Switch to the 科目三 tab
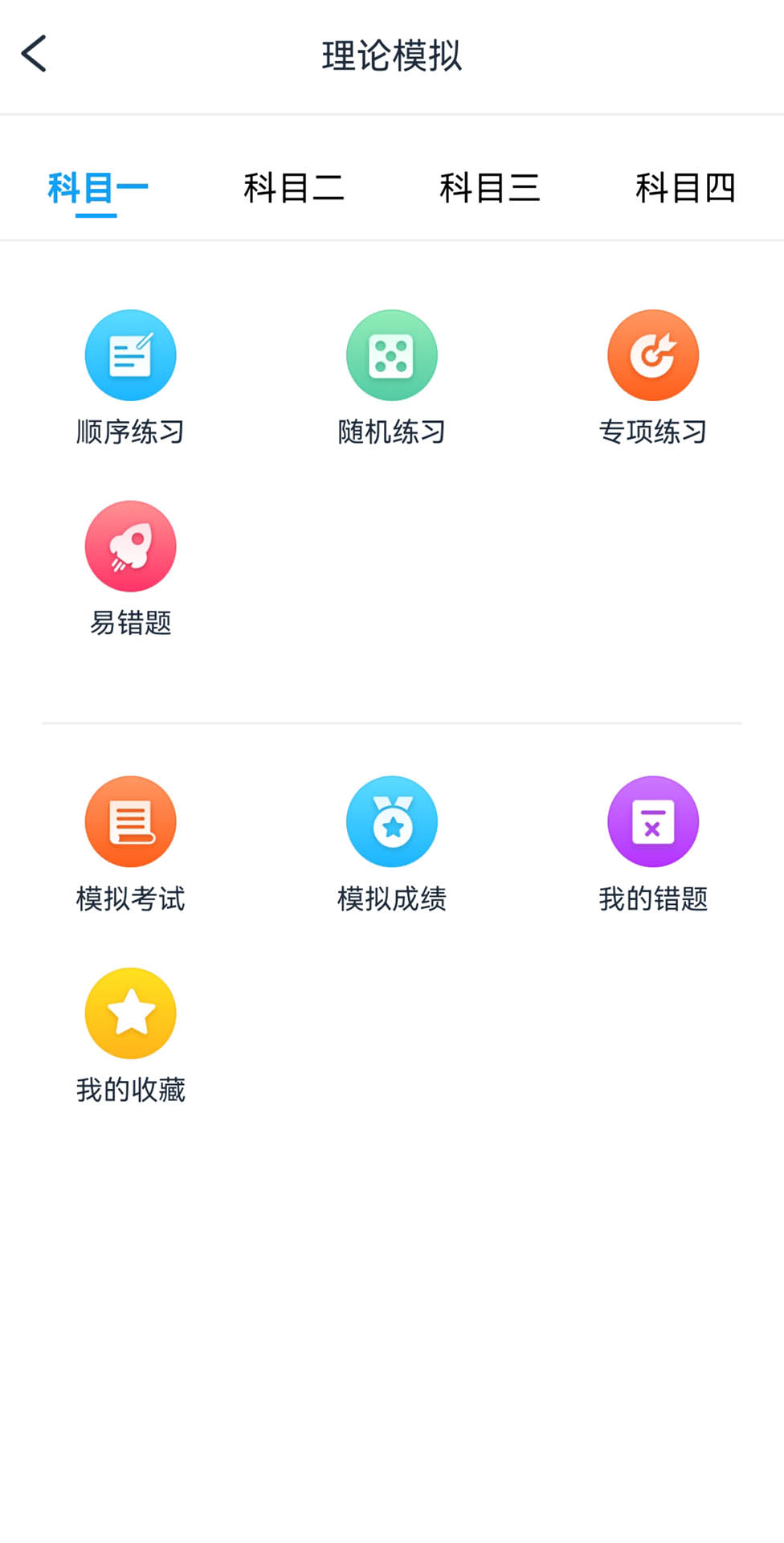This screenshot has width=784, height=1543. [x=490, y=188]
